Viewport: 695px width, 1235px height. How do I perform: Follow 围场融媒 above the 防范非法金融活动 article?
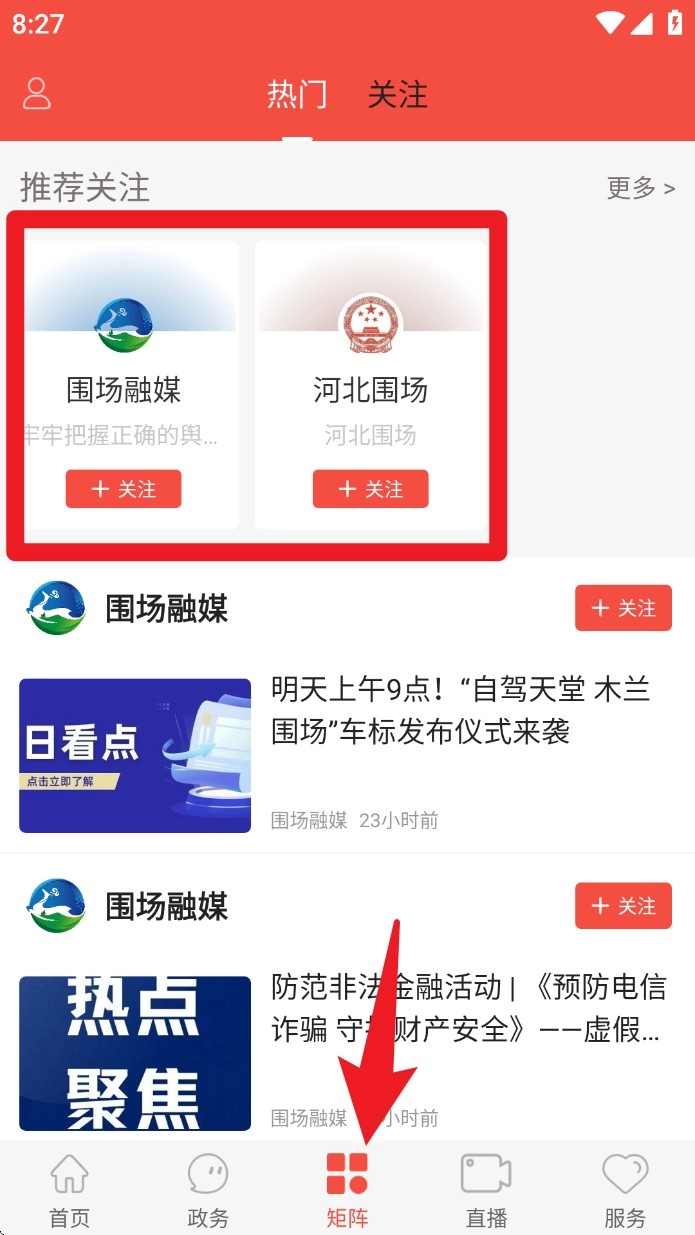point(621,906)
